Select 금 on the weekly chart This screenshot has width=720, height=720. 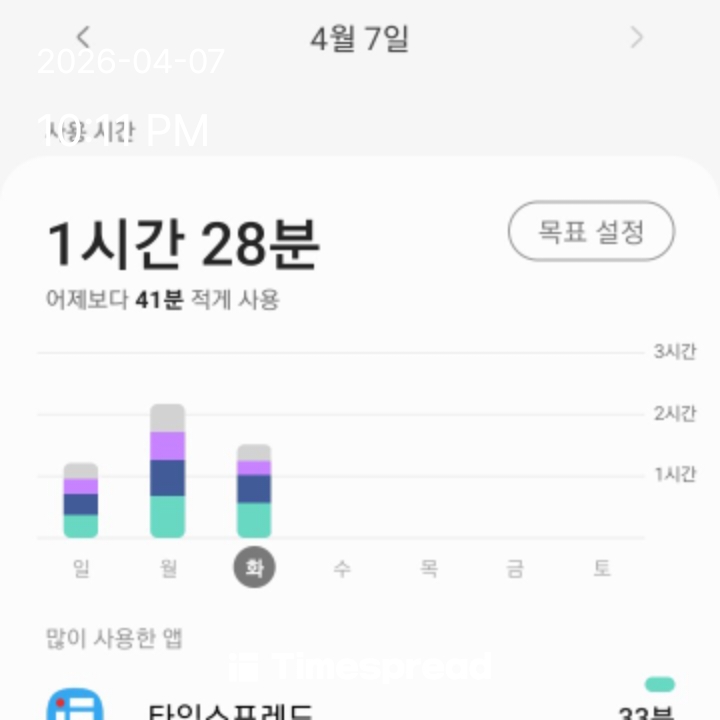[515, 568]
